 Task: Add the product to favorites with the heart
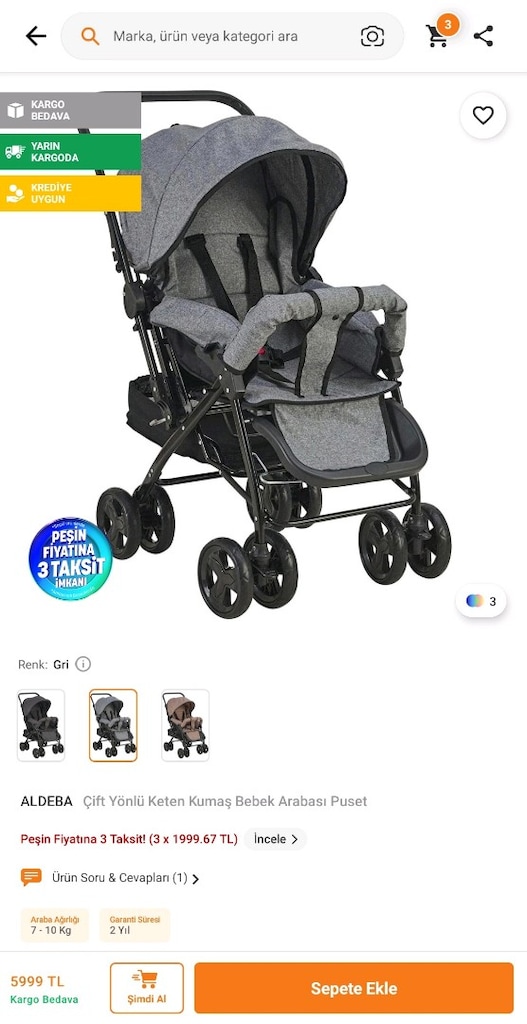coord(483,116)
